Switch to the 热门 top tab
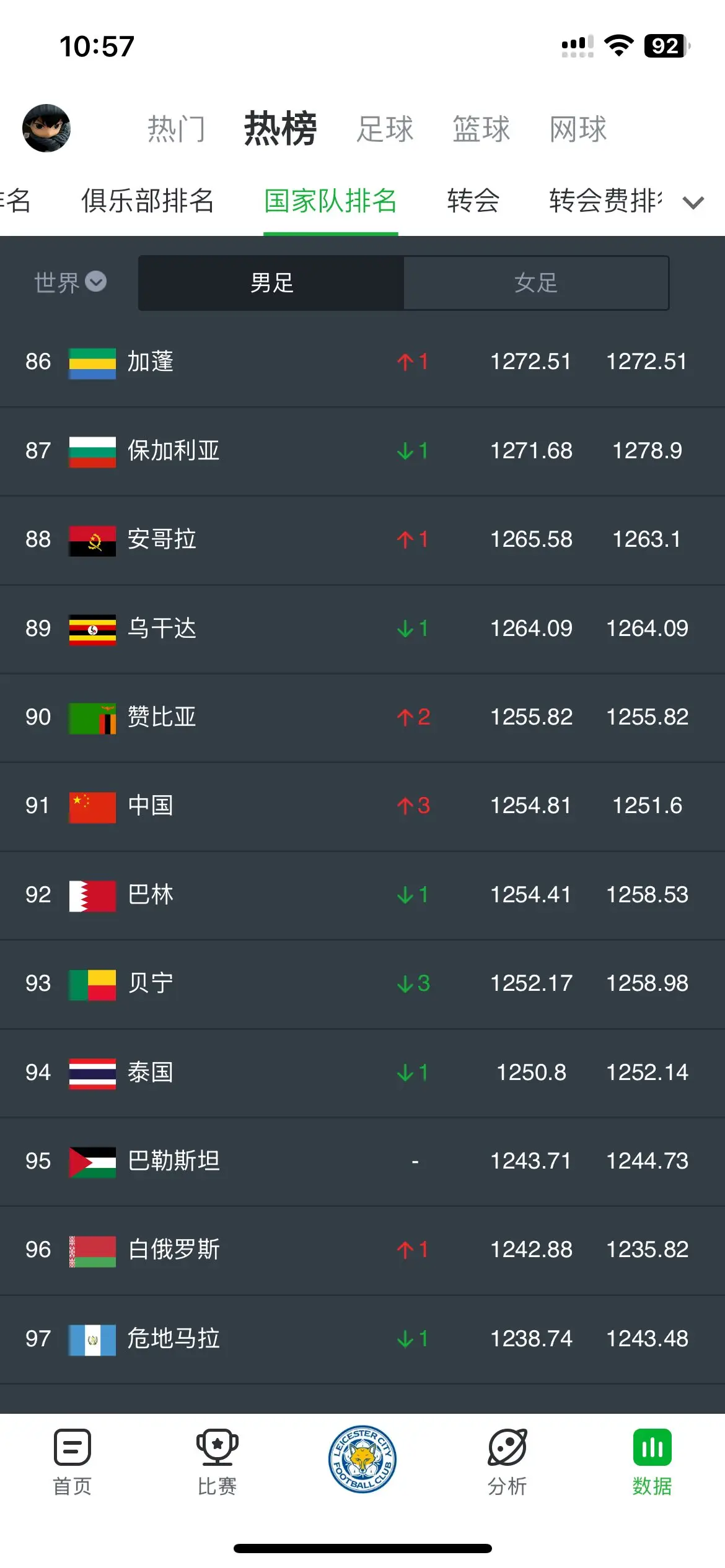The image size is (725, 1568). coord(177,129)
